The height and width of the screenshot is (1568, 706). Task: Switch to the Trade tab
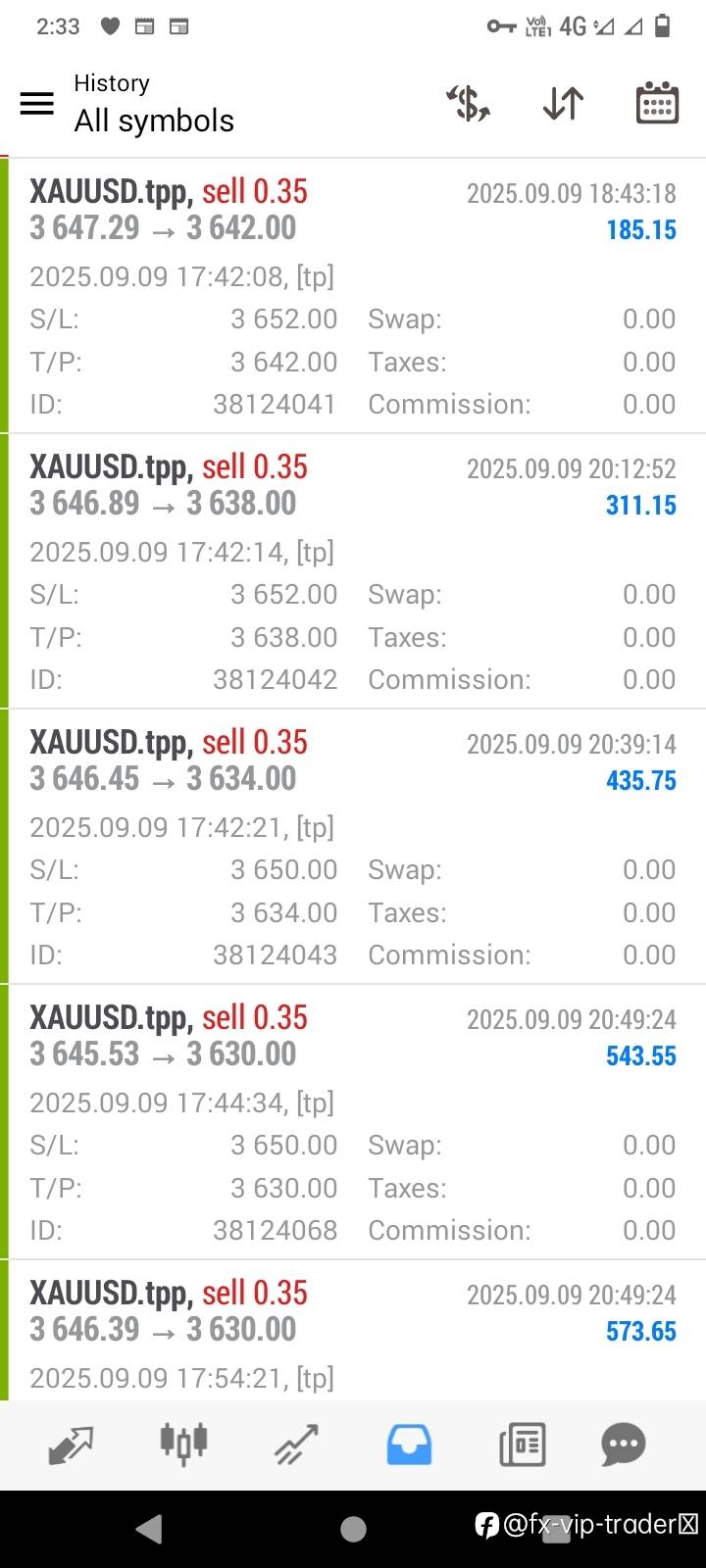click(x=296, y=1445)
